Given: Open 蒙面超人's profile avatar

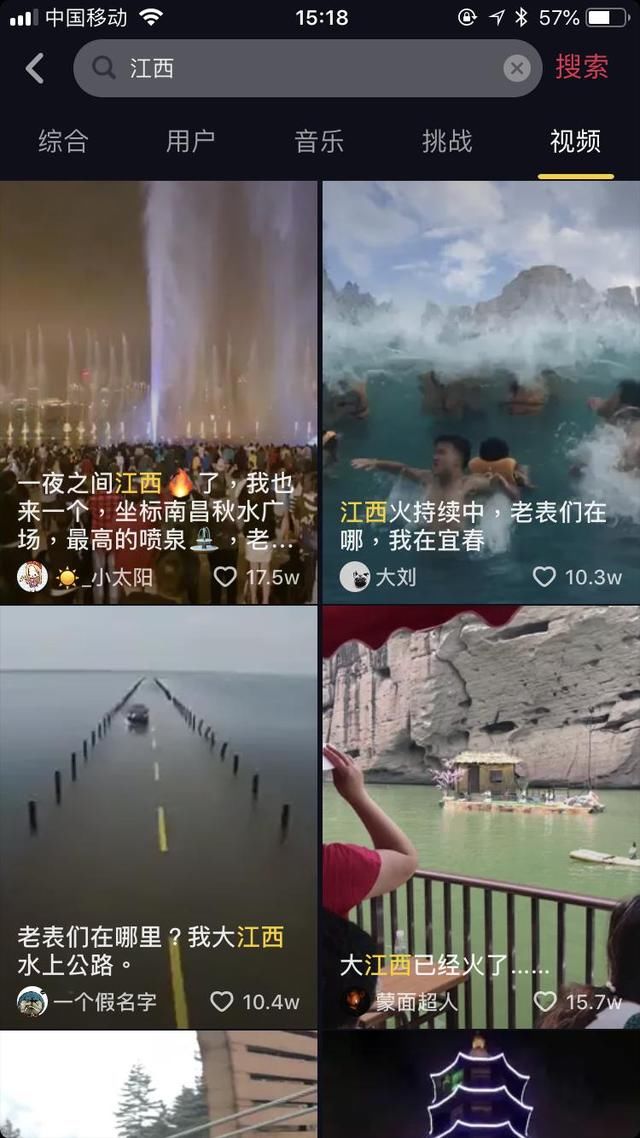Looking at the screenshot, I should [354, 1000].
